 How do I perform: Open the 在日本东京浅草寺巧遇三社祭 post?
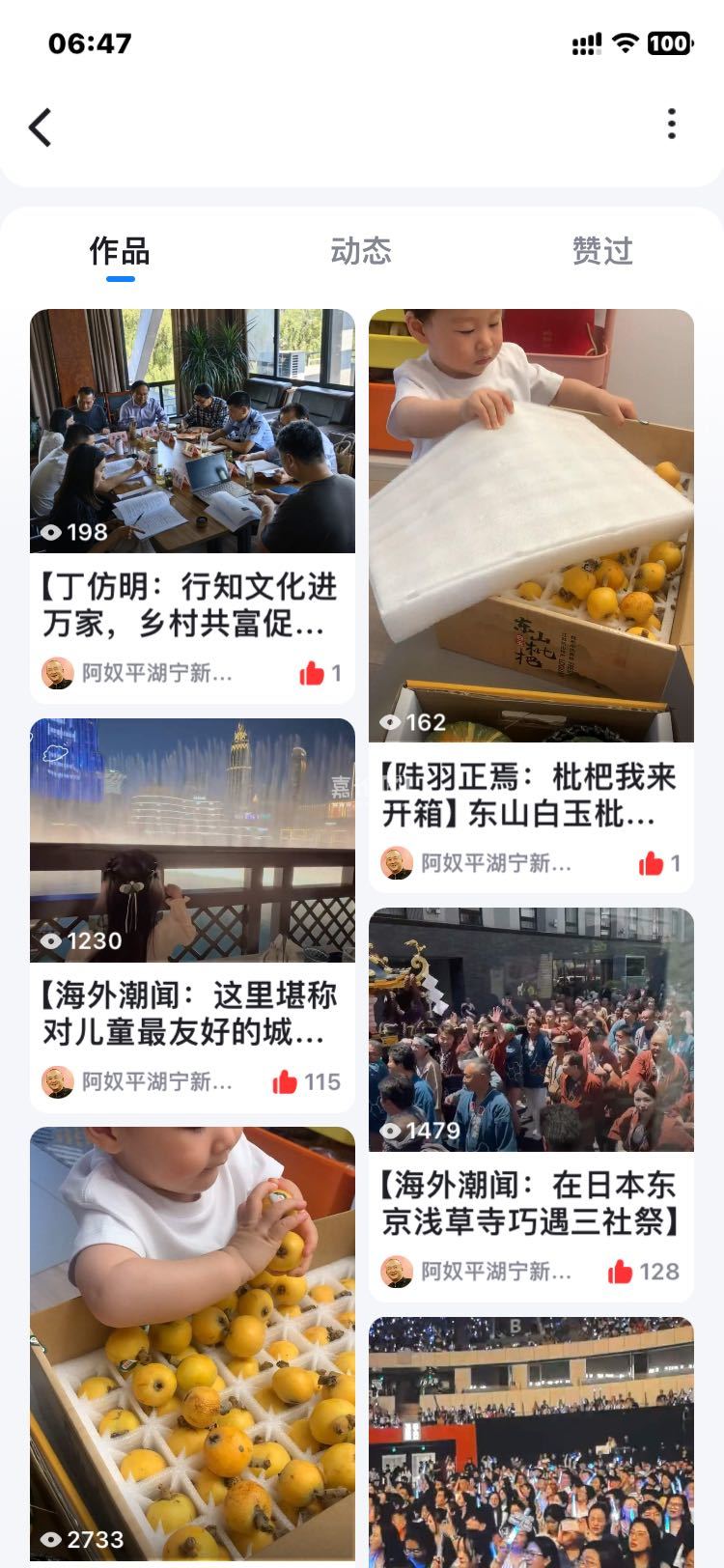(531, 1029)
